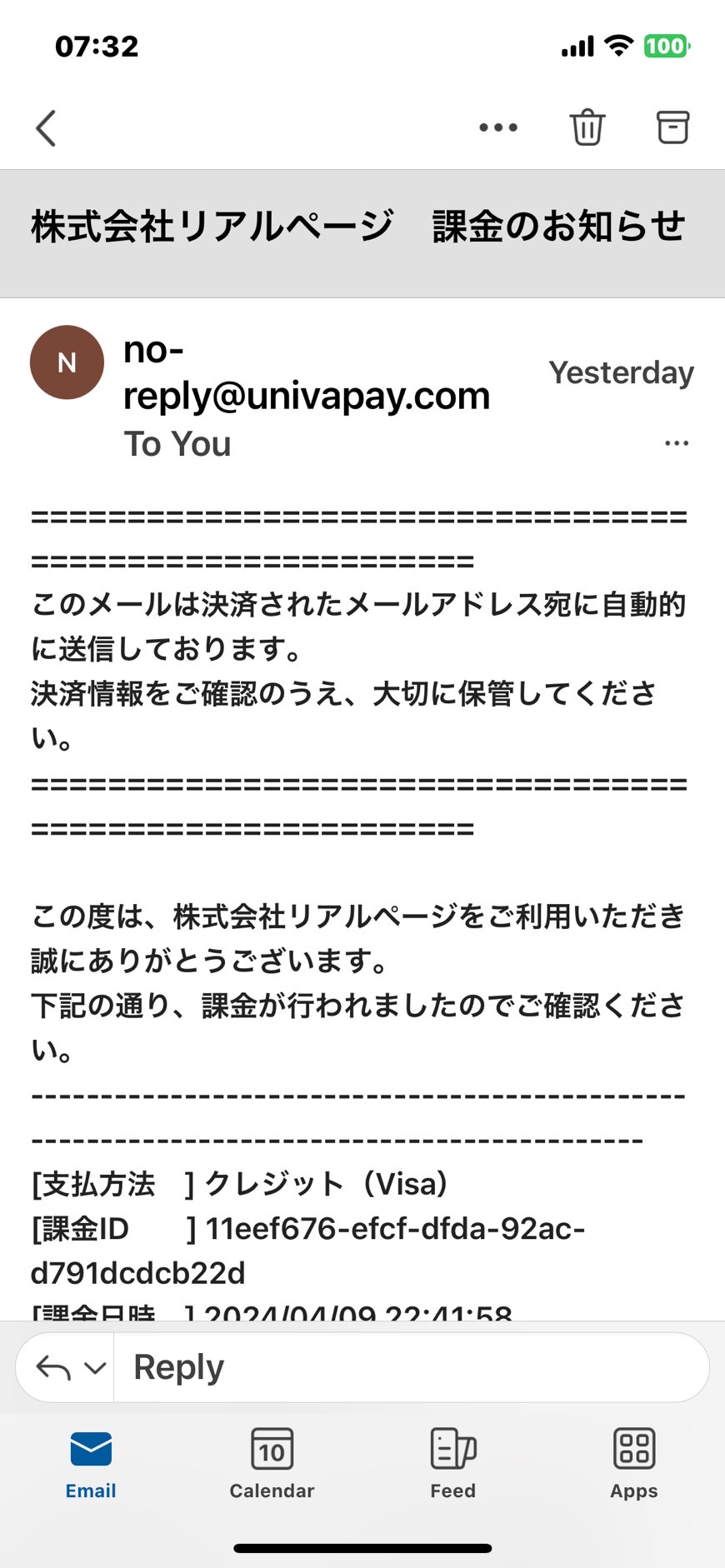Open message options dots below Yesterday
Screen dimensions: 725x1568
coord(677,443)
